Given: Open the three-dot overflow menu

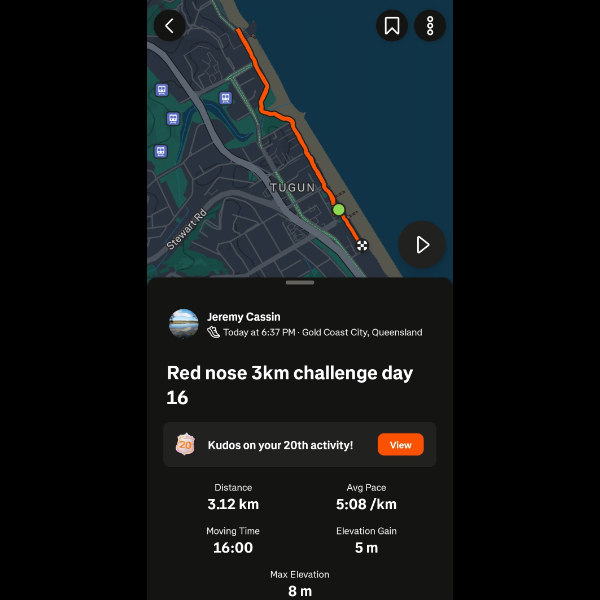Looking at the screenshot, I should coord(430,26).
